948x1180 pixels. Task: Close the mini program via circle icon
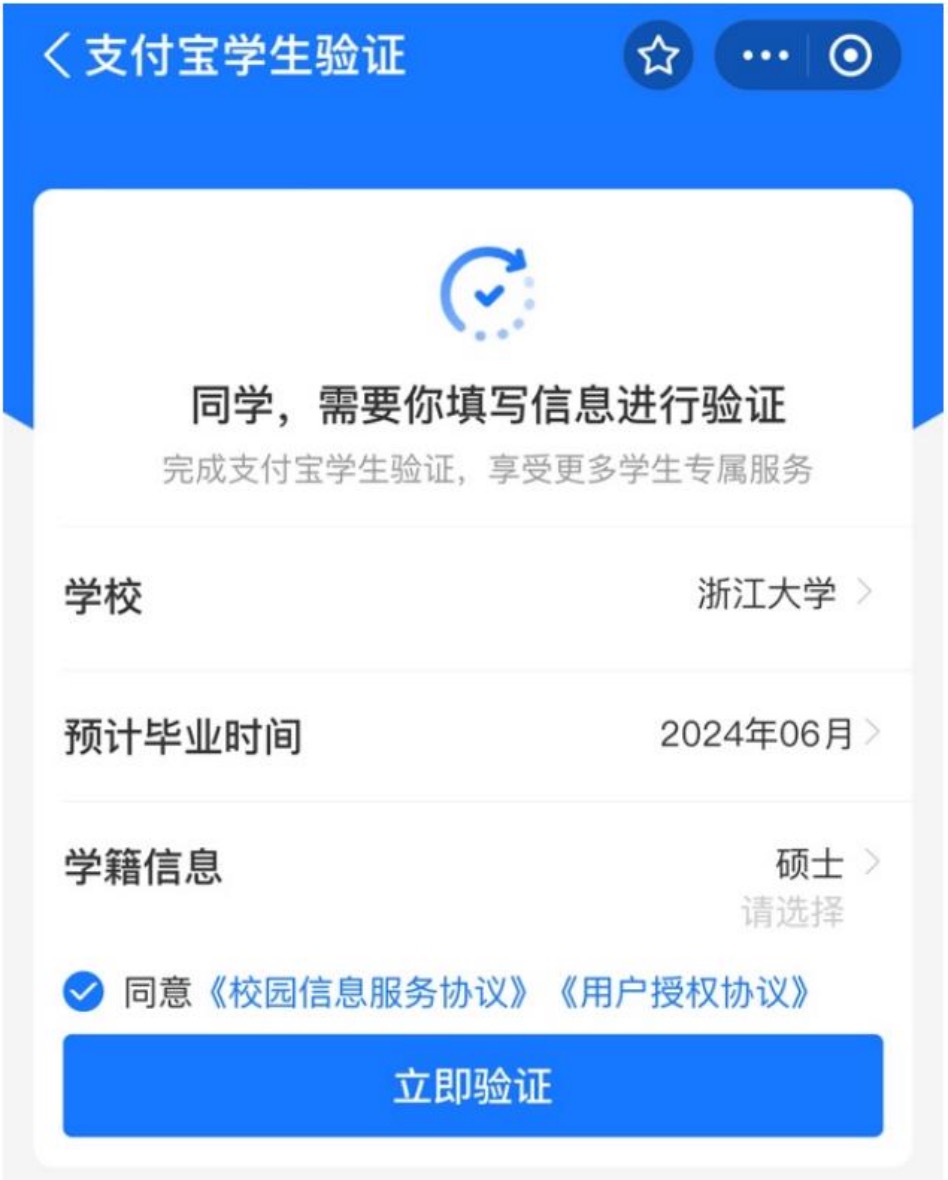(x=851, y=57)
